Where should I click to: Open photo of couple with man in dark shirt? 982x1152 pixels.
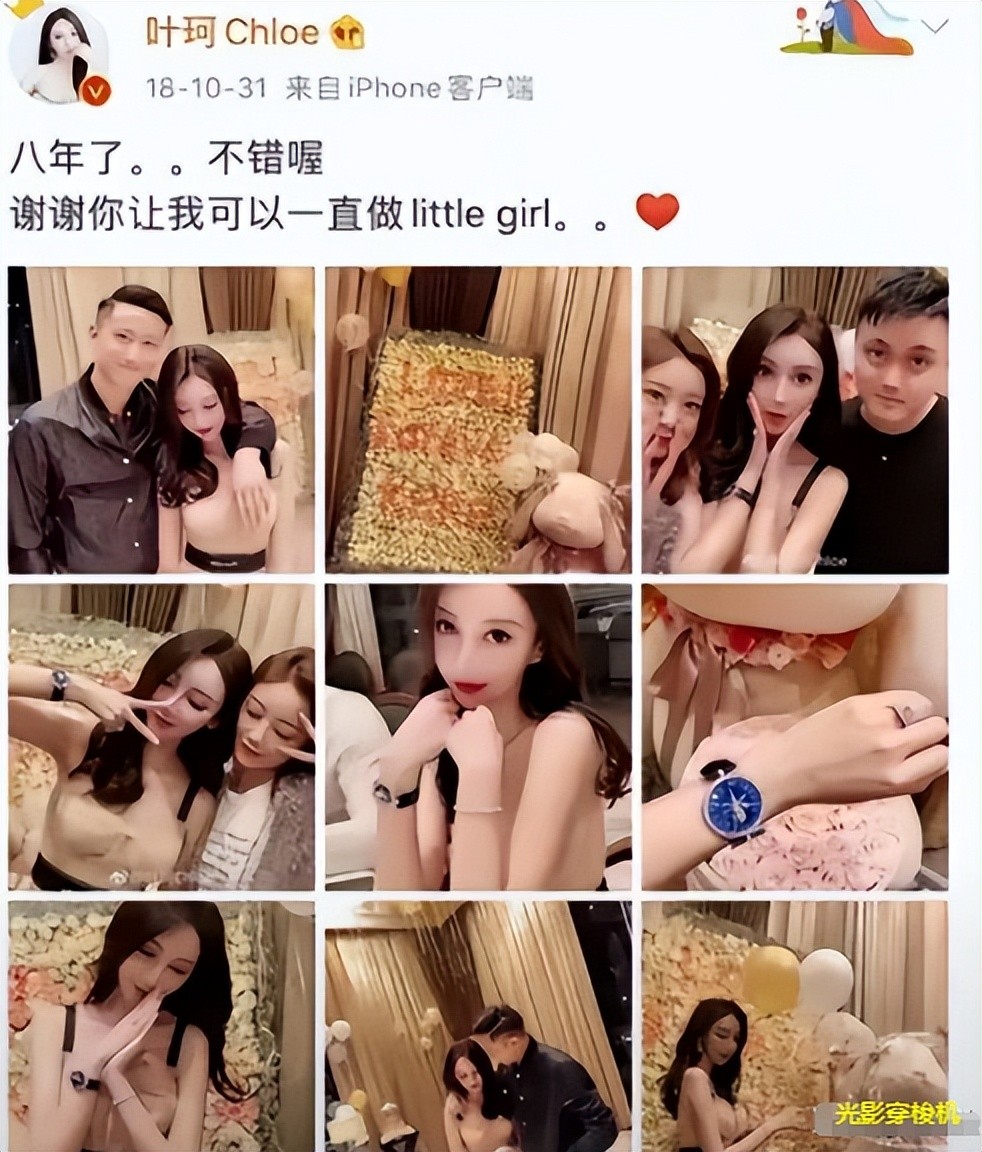pyautogui.click(x=161, y=419)
